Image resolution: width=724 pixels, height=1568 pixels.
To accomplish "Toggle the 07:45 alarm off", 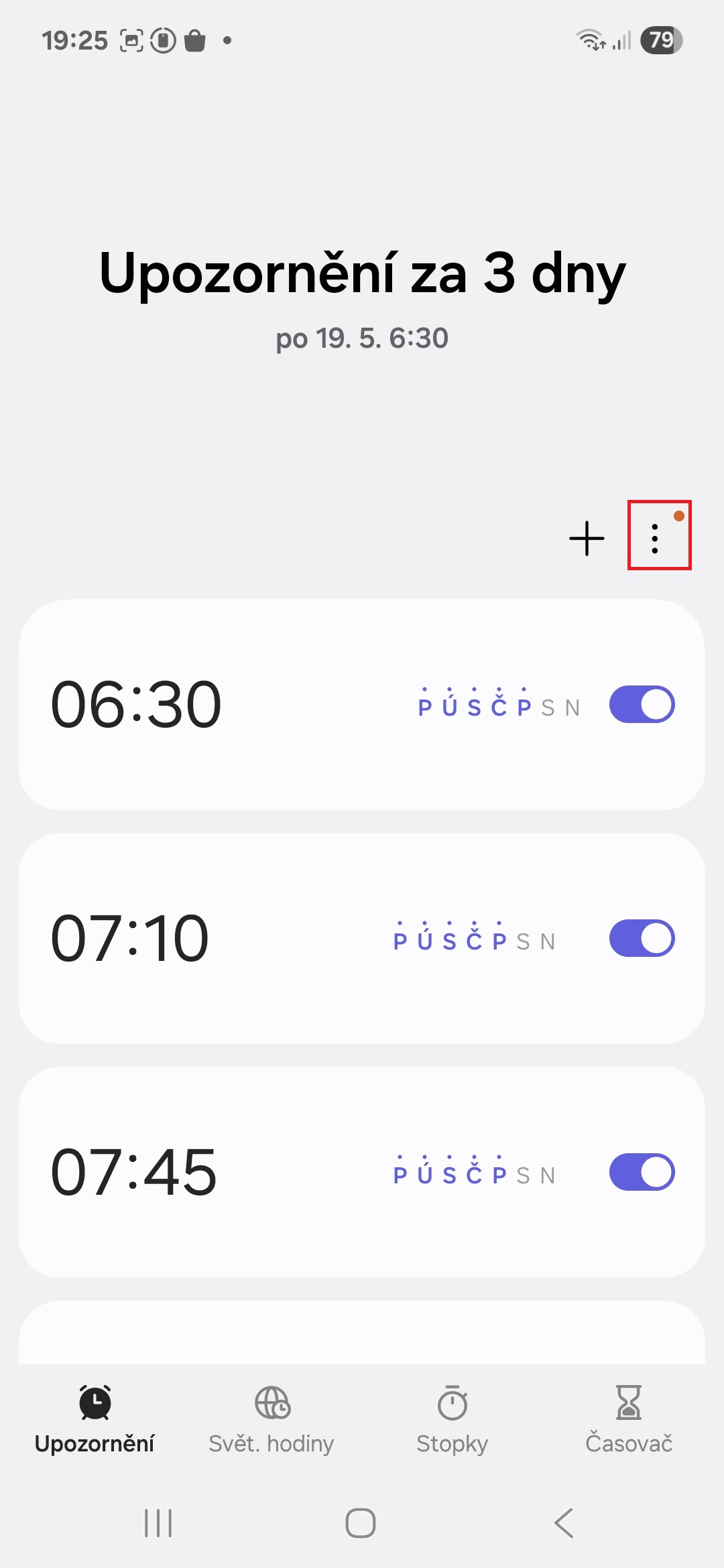I will click(642, 1172).
